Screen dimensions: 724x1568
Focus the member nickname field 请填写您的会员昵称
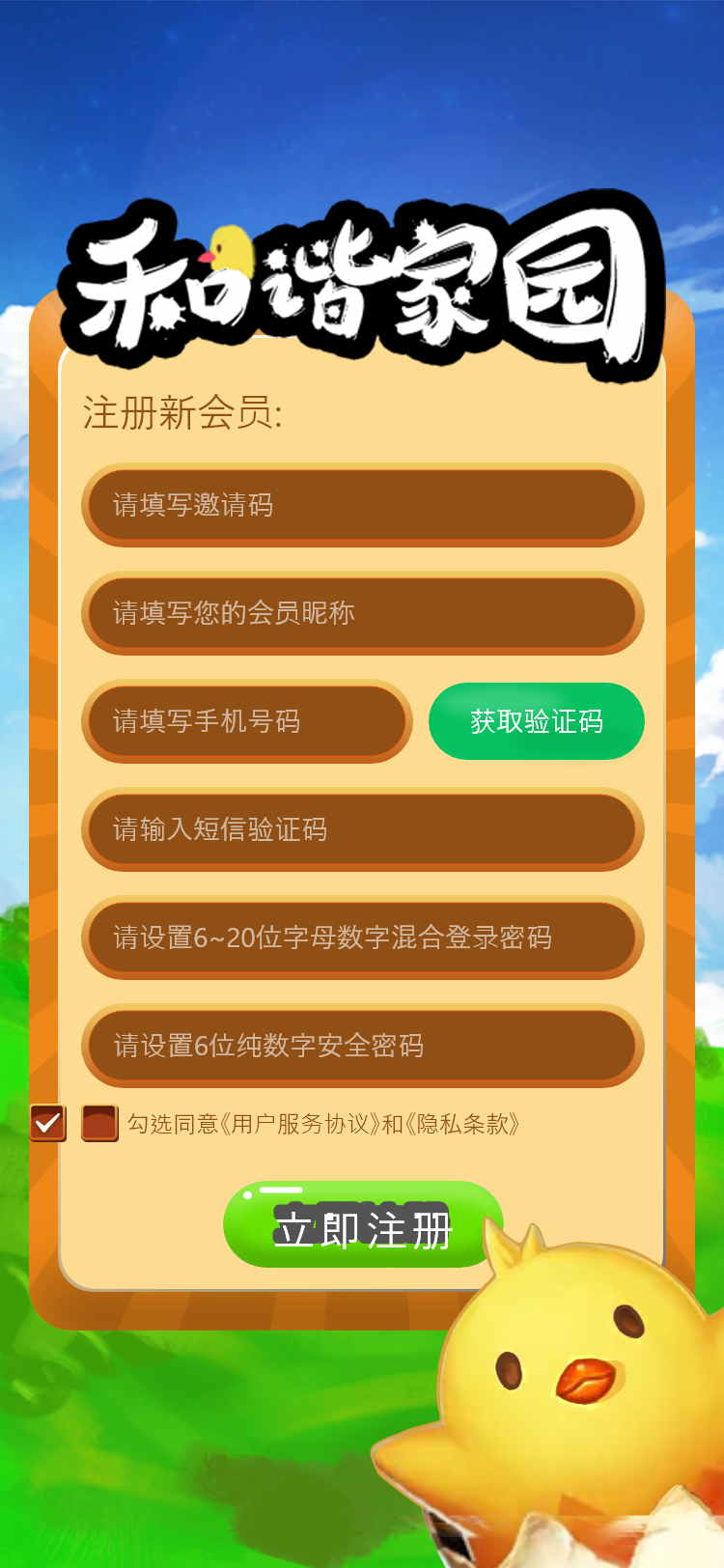(362, 613)
